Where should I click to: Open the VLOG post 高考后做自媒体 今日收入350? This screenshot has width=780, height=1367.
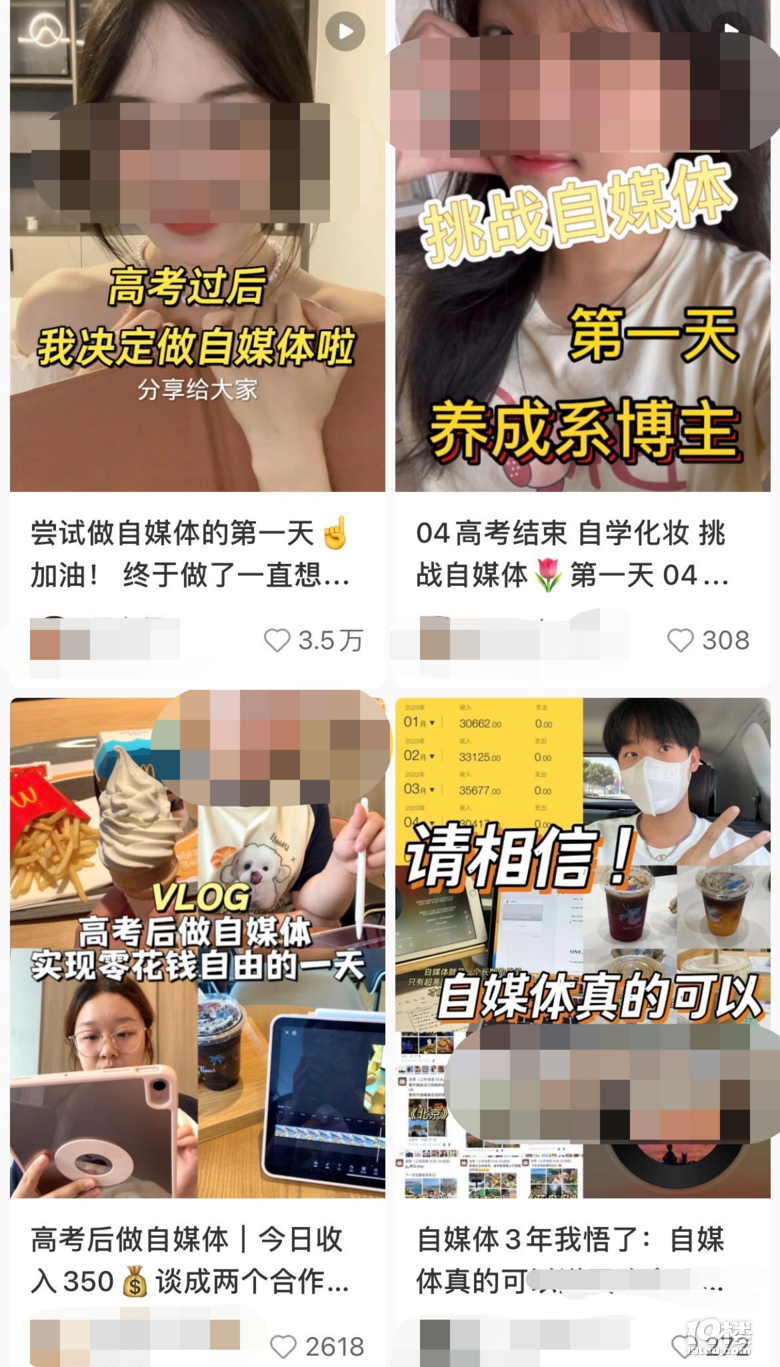(x=190, y=1260)
